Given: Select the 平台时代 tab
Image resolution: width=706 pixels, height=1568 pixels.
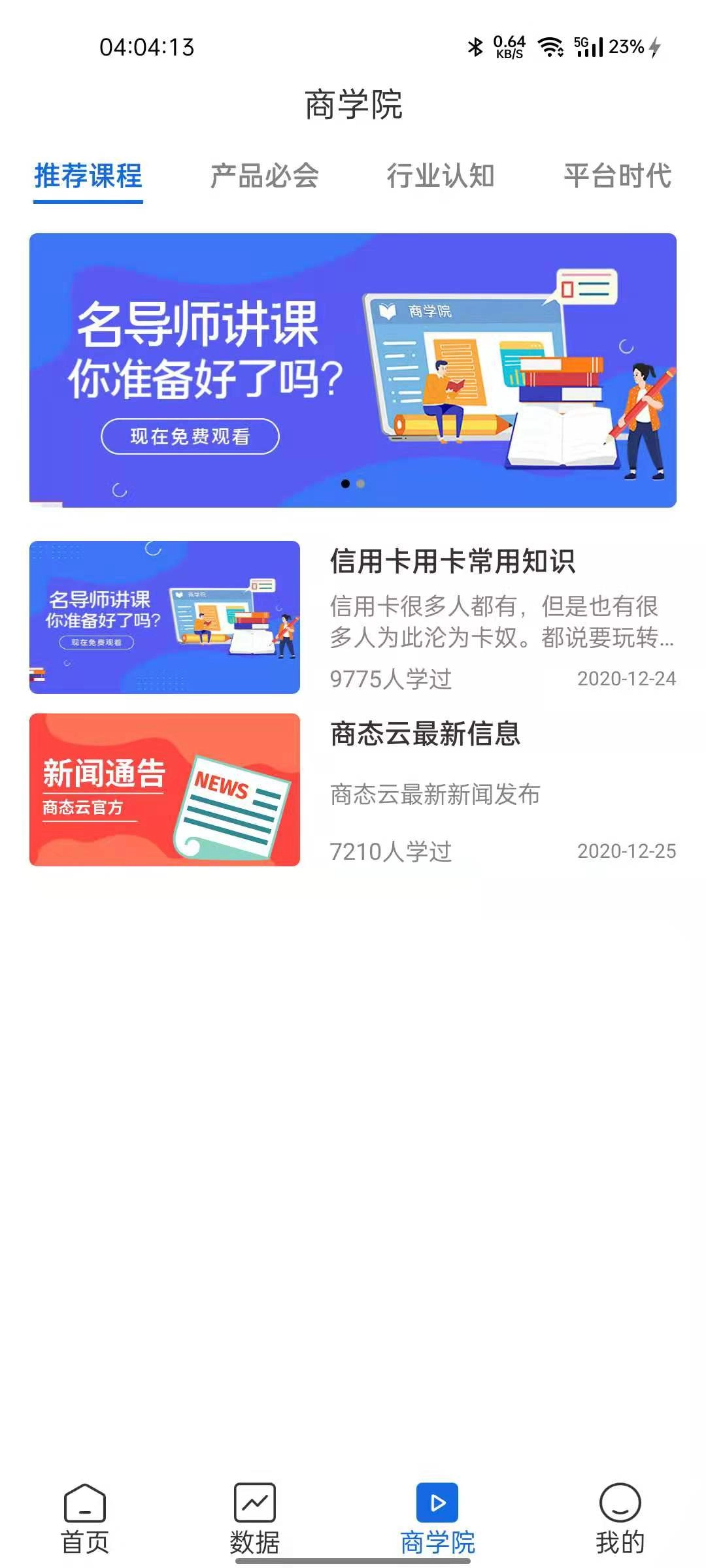Looking at the screenshot, I should tap(618, 175).
